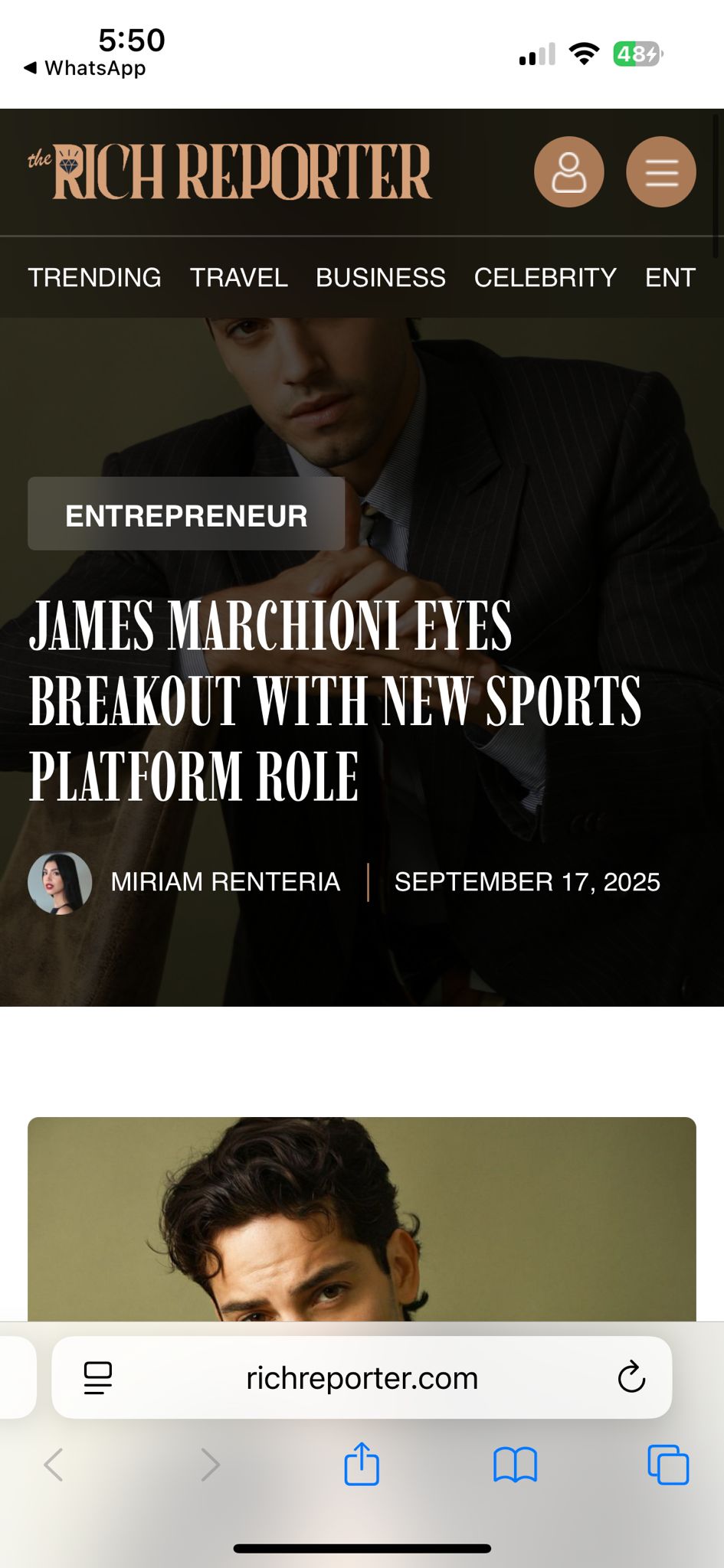This screenshot has height=1568, width=724.
Task: Open the Safari page settings icon
Action: pos(97,1378)
